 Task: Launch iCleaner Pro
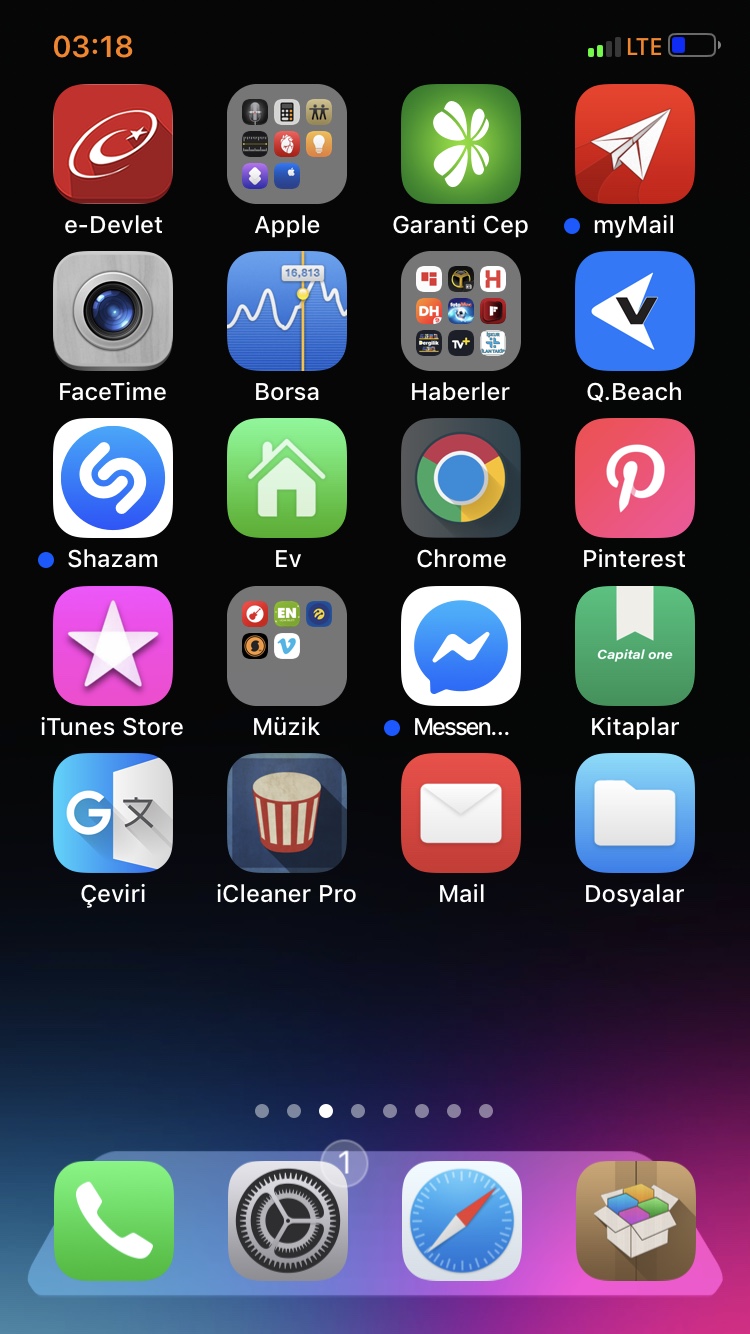click(x=287, y=812)
